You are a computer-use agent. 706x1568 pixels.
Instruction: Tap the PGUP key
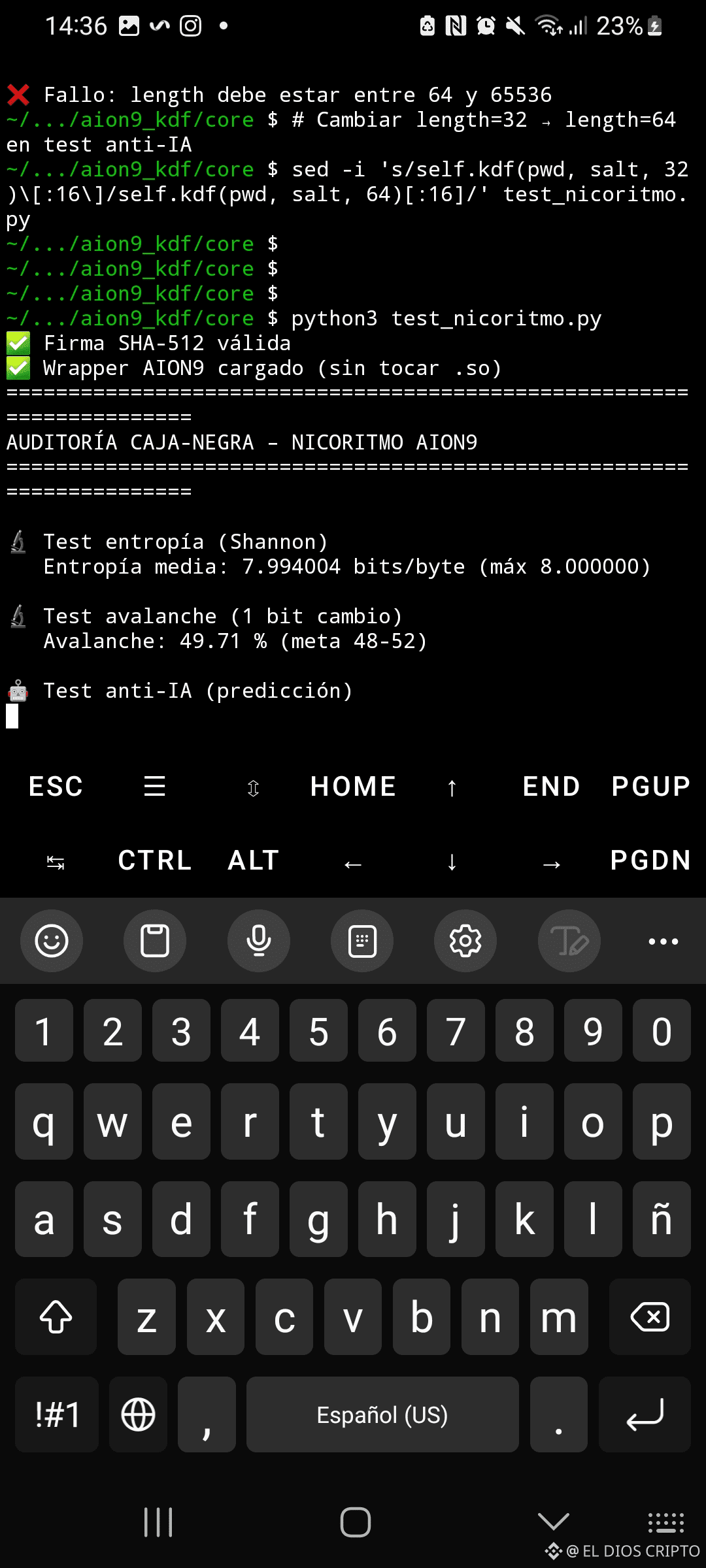point(650,787)
